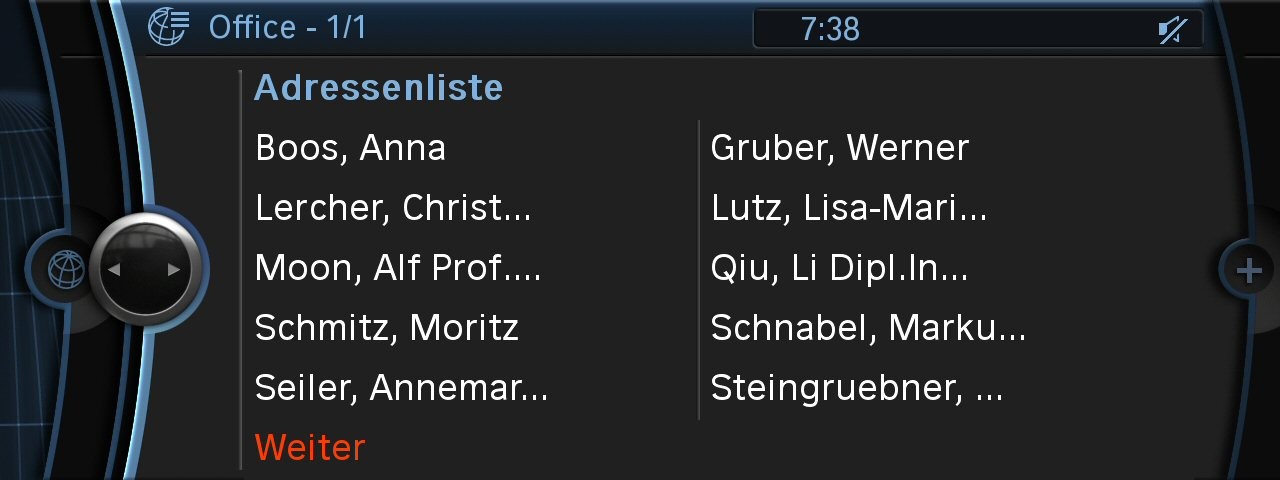Screen dimensions: 1280x480
Task: Tap the right arrow on the round knob
Action: [174, 269]
